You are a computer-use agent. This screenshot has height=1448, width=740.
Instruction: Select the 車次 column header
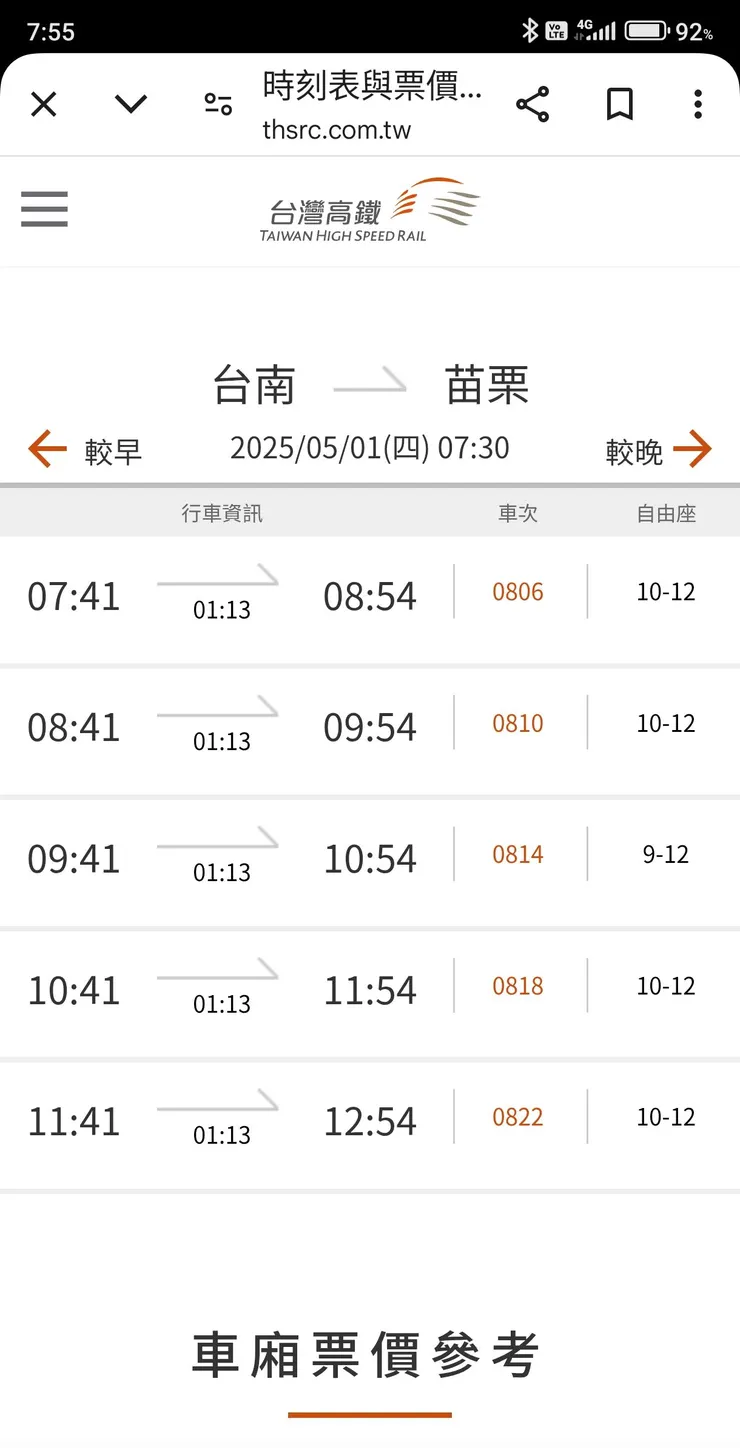pyautogui.click(x=517, y=514)
